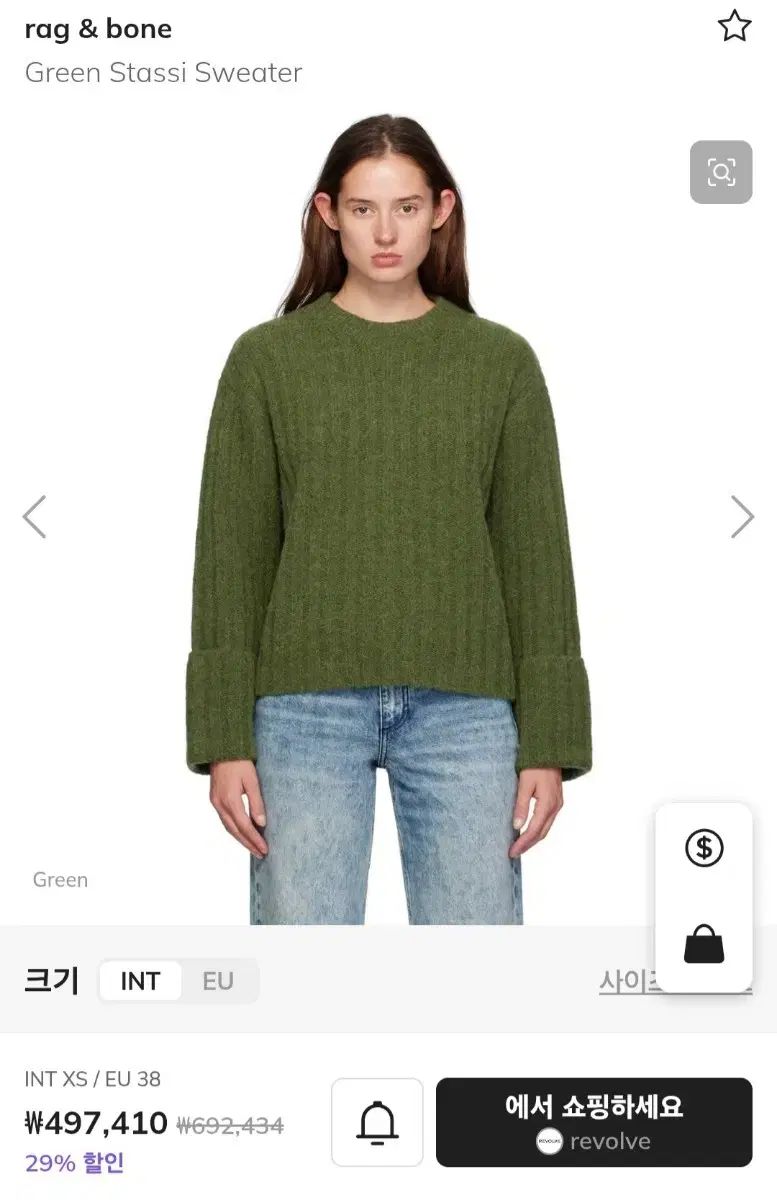Open the size guide link
This screenshot has width=777, height=1200.
click(x=626, y=981)
